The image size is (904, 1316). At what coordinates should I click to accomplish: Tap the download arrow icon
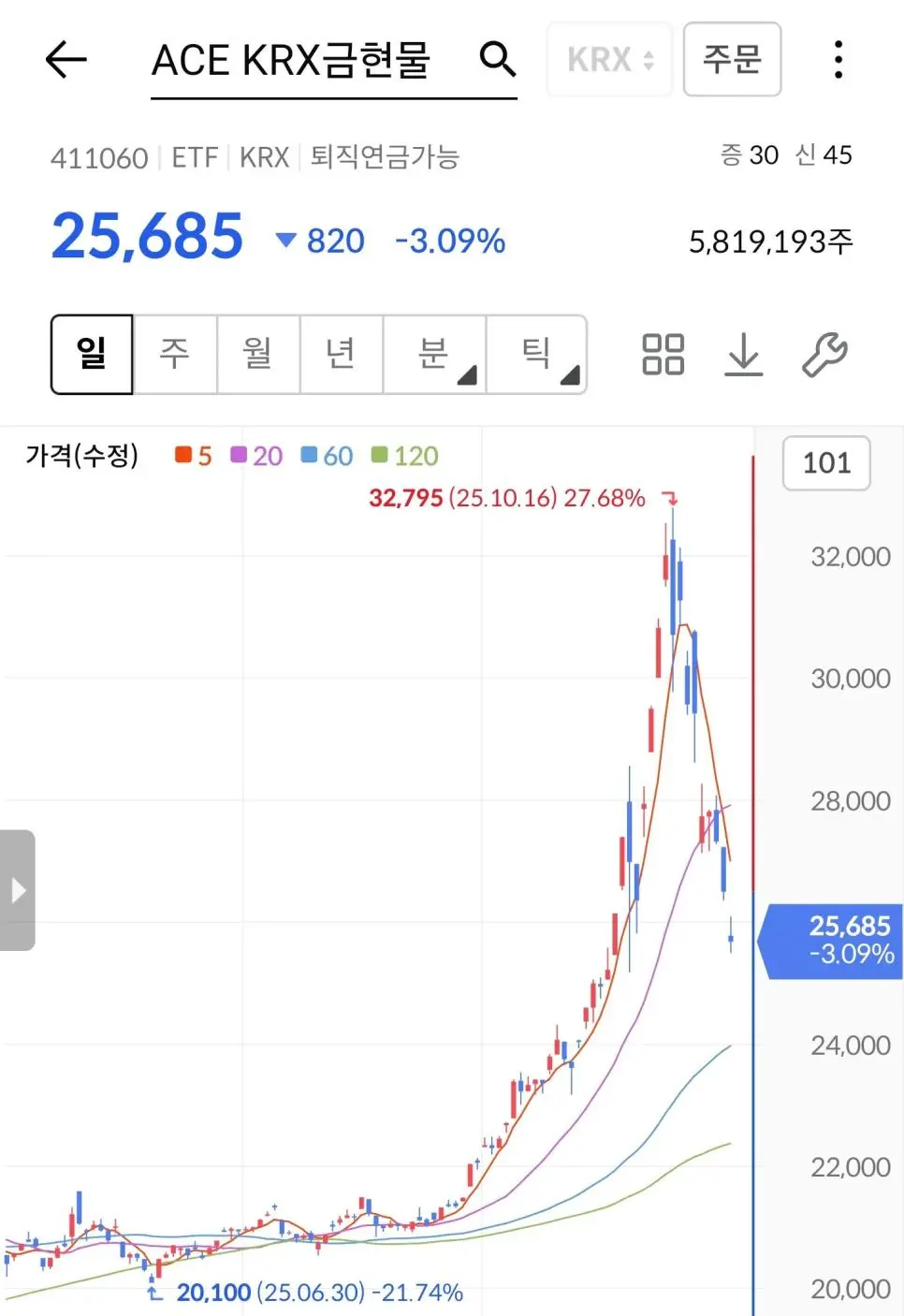(x=744, y=355)
